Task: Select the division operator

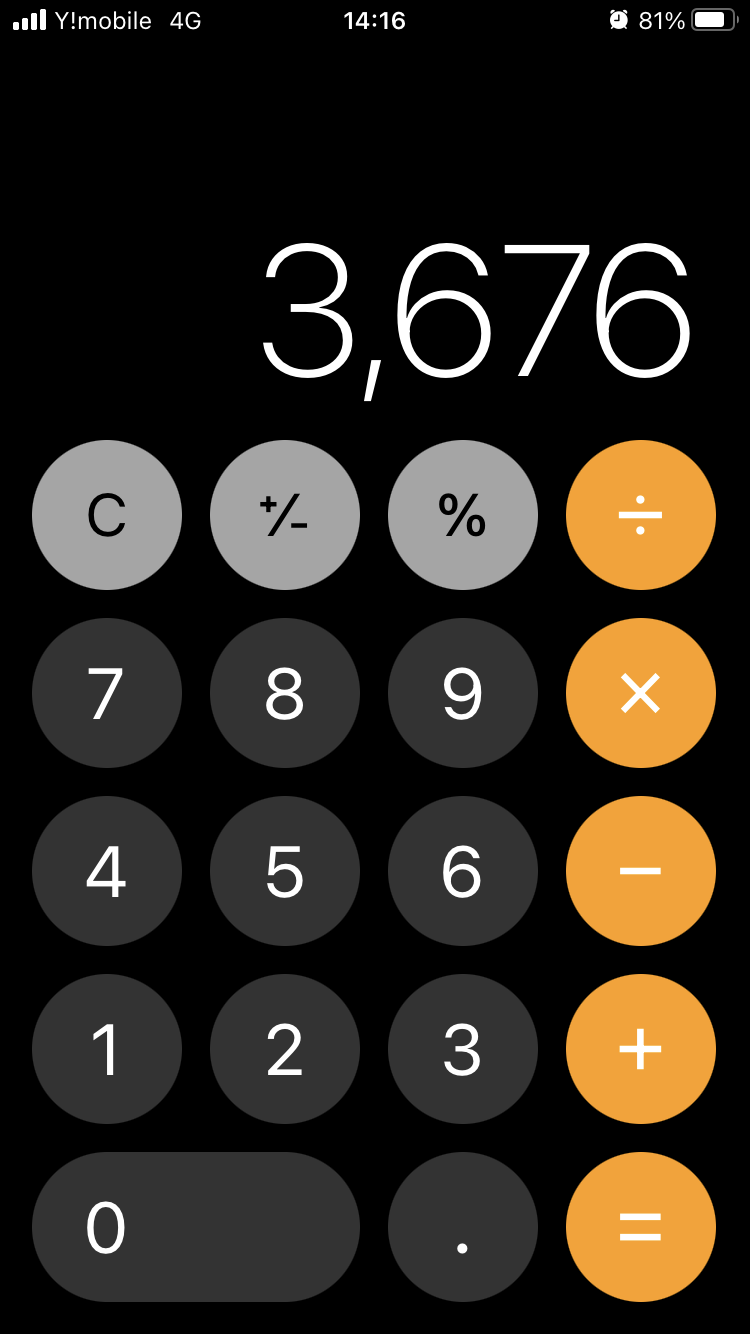Action: [x=641, y=515]
